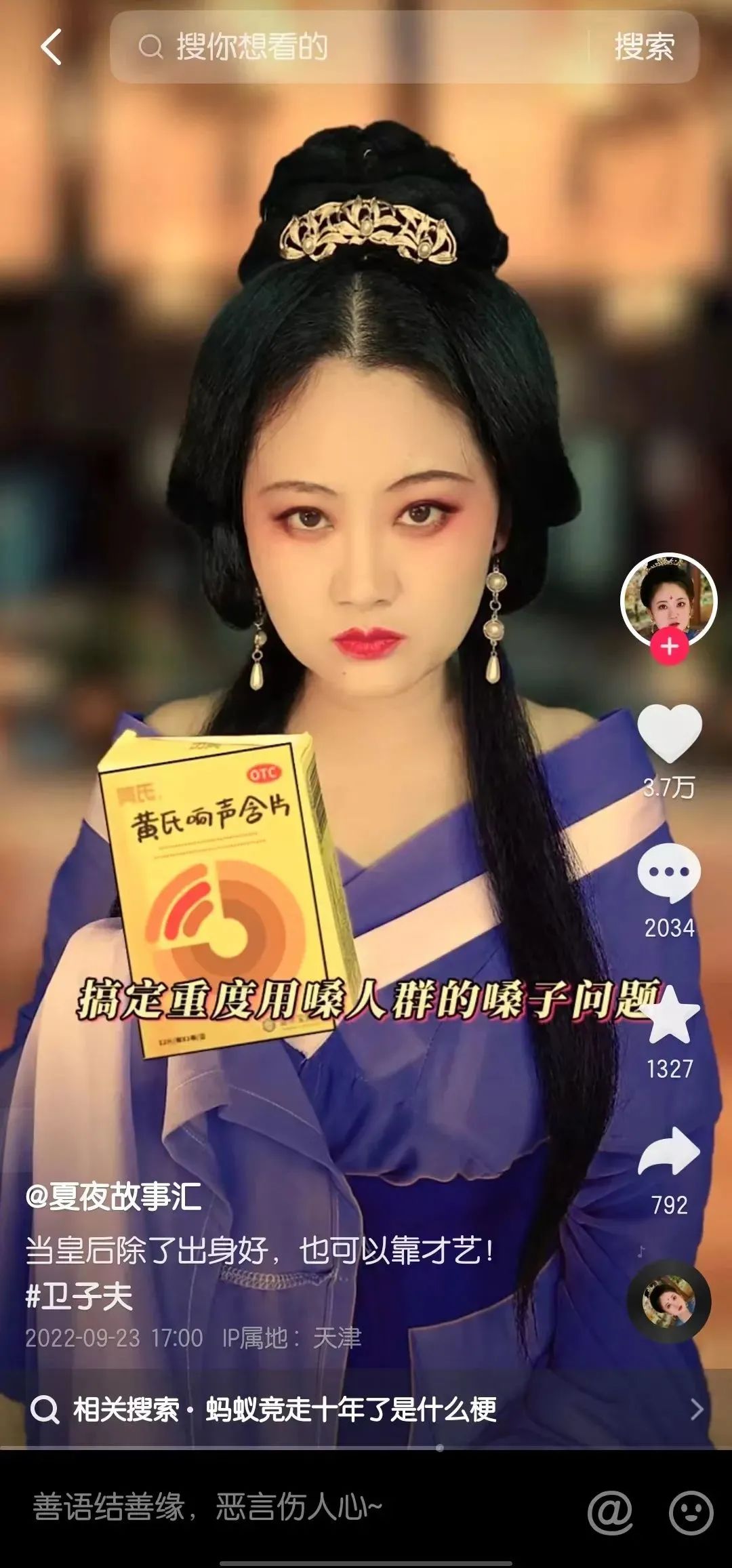Follow the creator with the red plus
732x1568 pixels.
[x=669, y=647]
